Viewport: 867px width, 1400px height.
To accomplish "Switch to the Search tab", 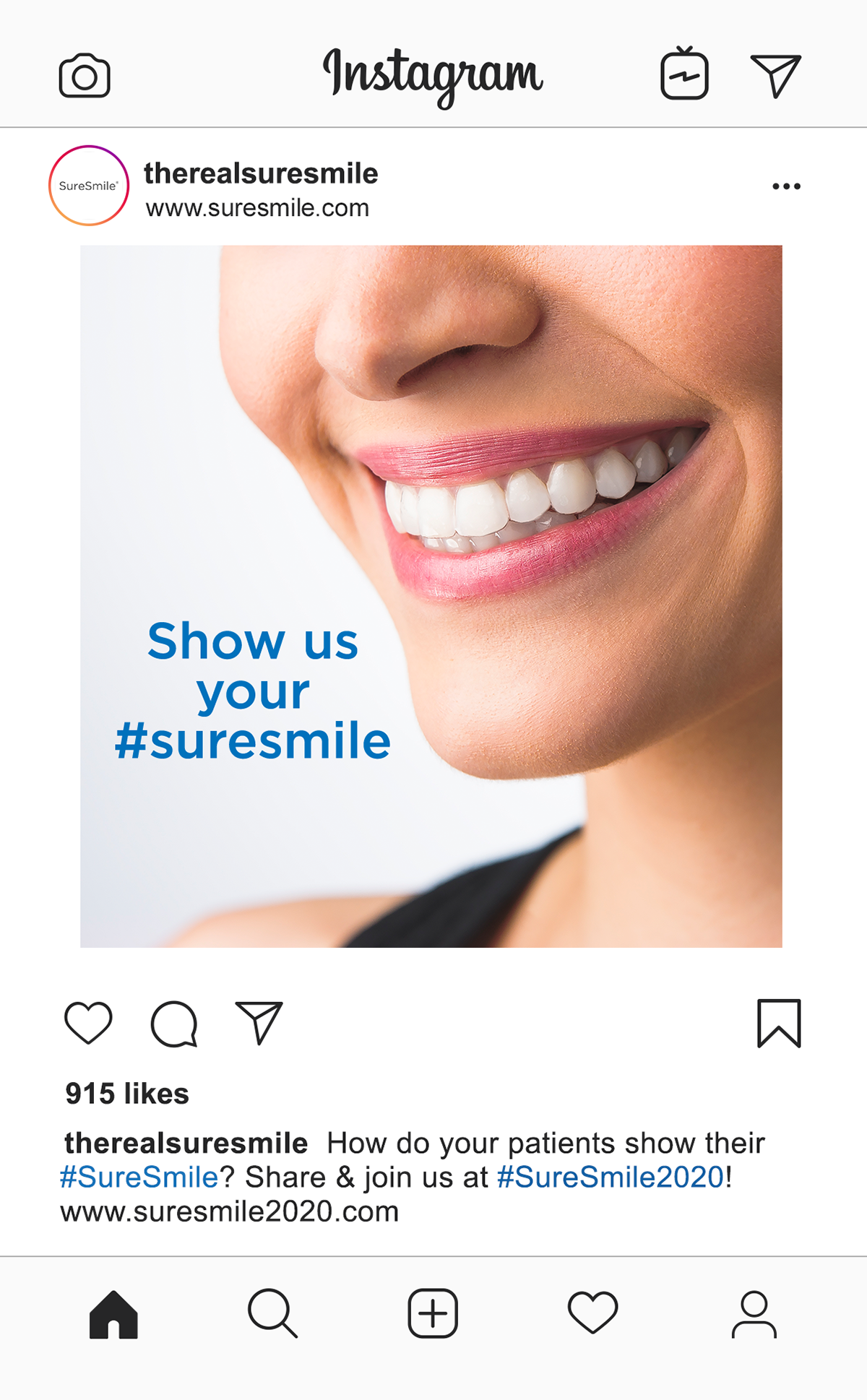I will [272, 1313].
